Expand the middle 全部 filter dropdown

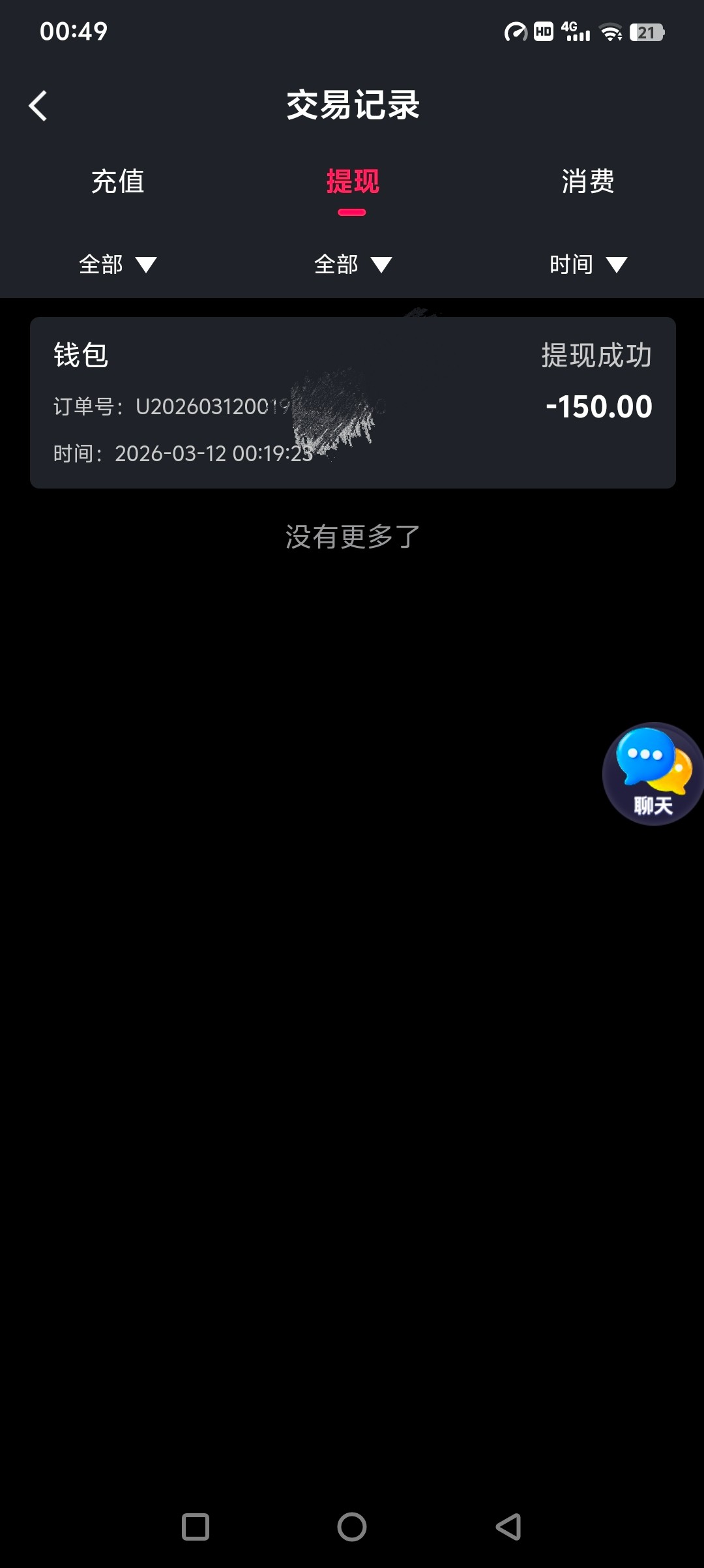point(353,264)
